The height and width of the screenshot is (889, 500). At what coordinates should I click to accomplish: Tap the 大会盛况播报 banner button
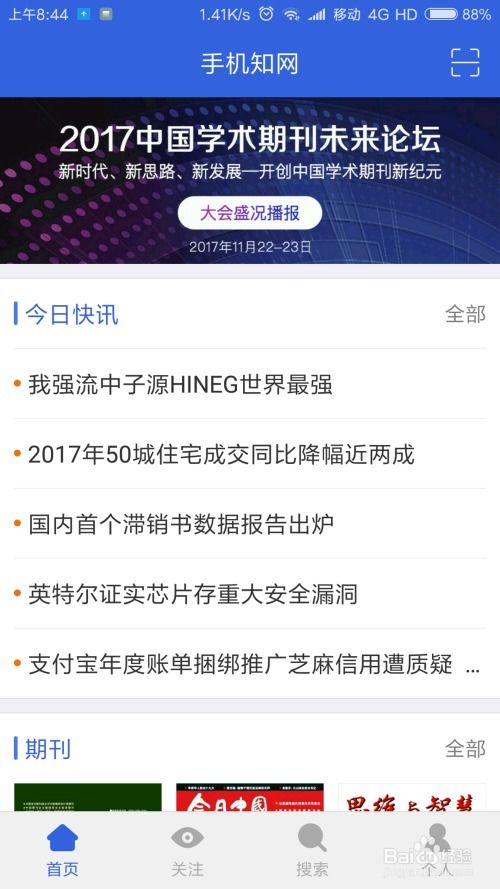tap(250, 213)
